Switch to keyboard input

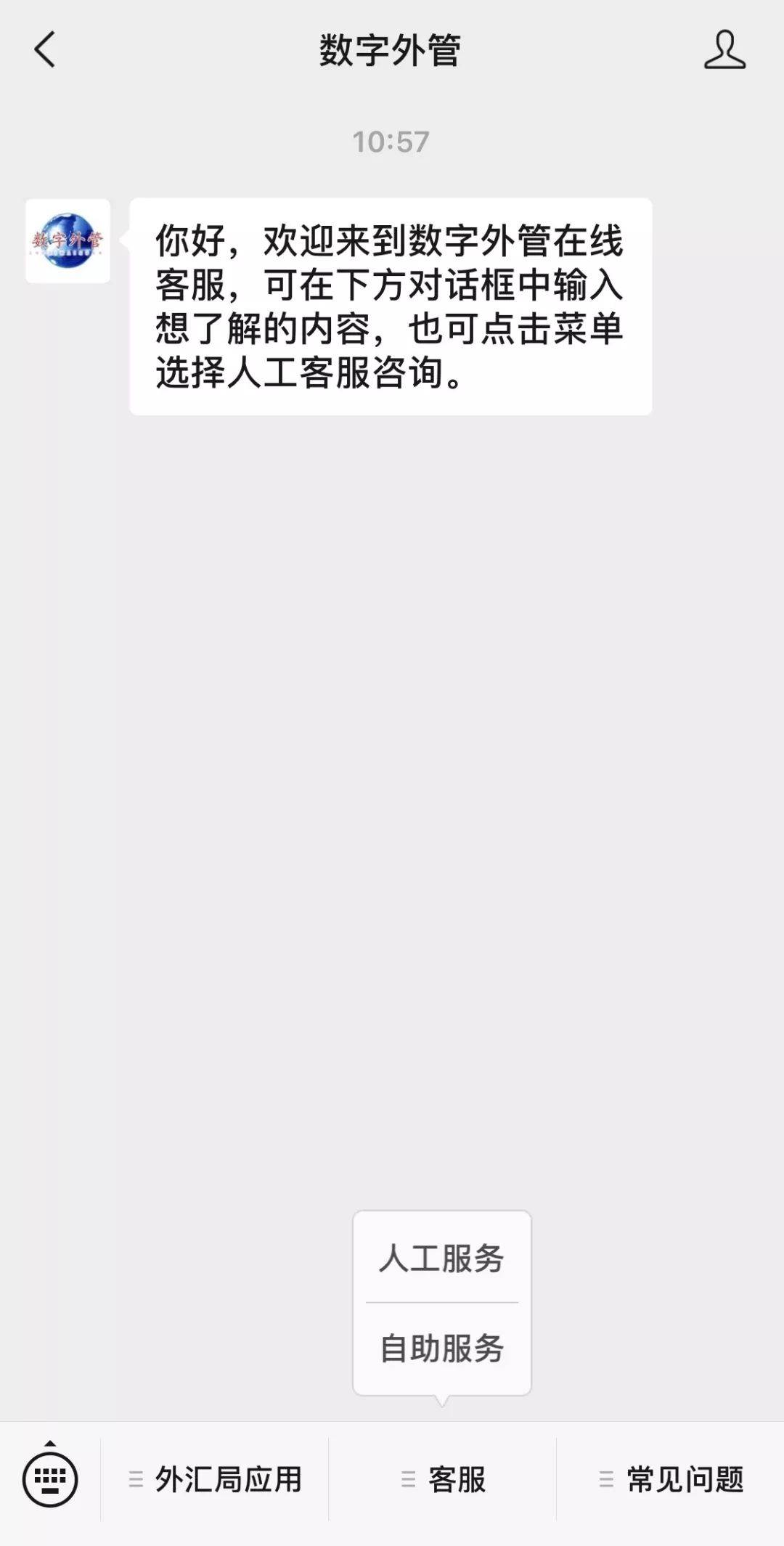point(50,1478)
